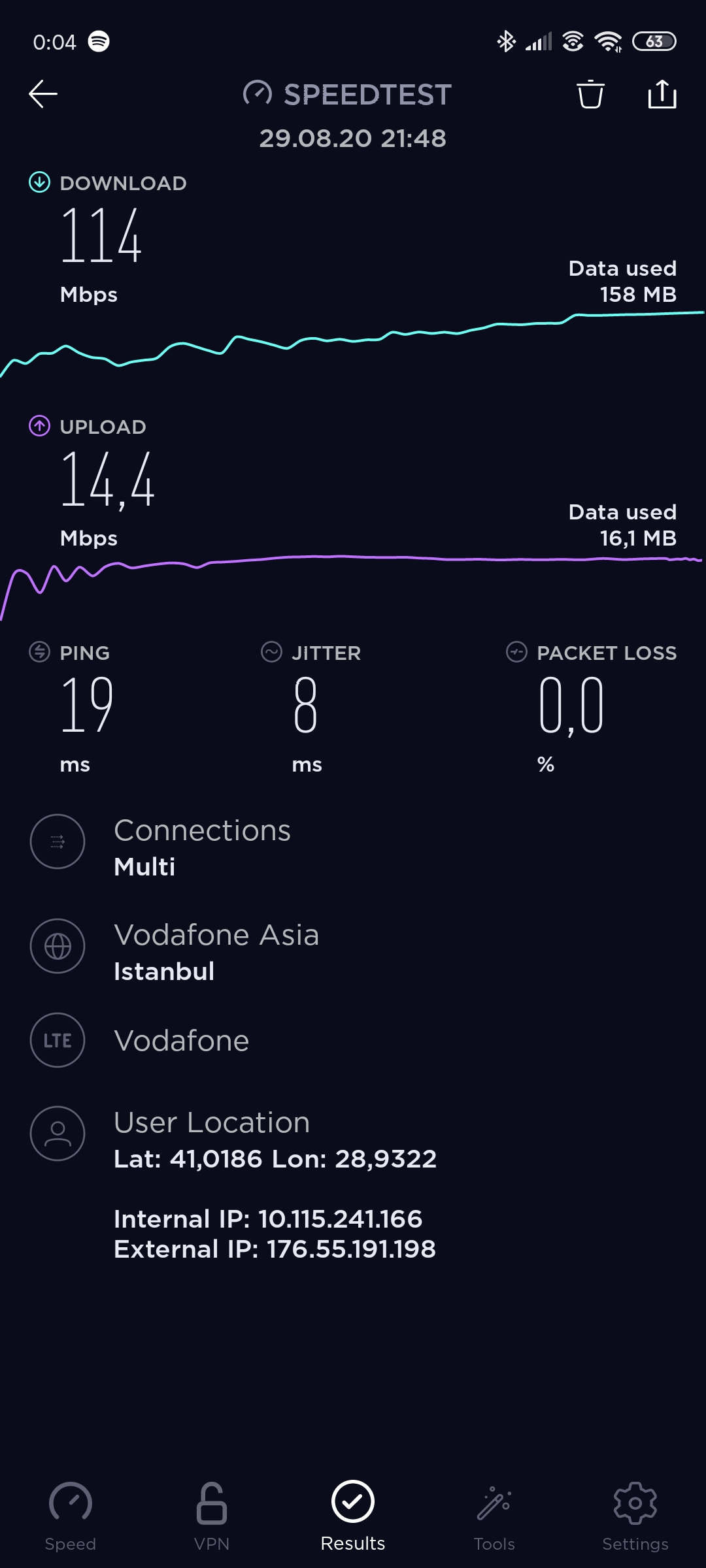Screen dimensions: 706x1568
Task: Delete this speed test result
Action: 590,94
